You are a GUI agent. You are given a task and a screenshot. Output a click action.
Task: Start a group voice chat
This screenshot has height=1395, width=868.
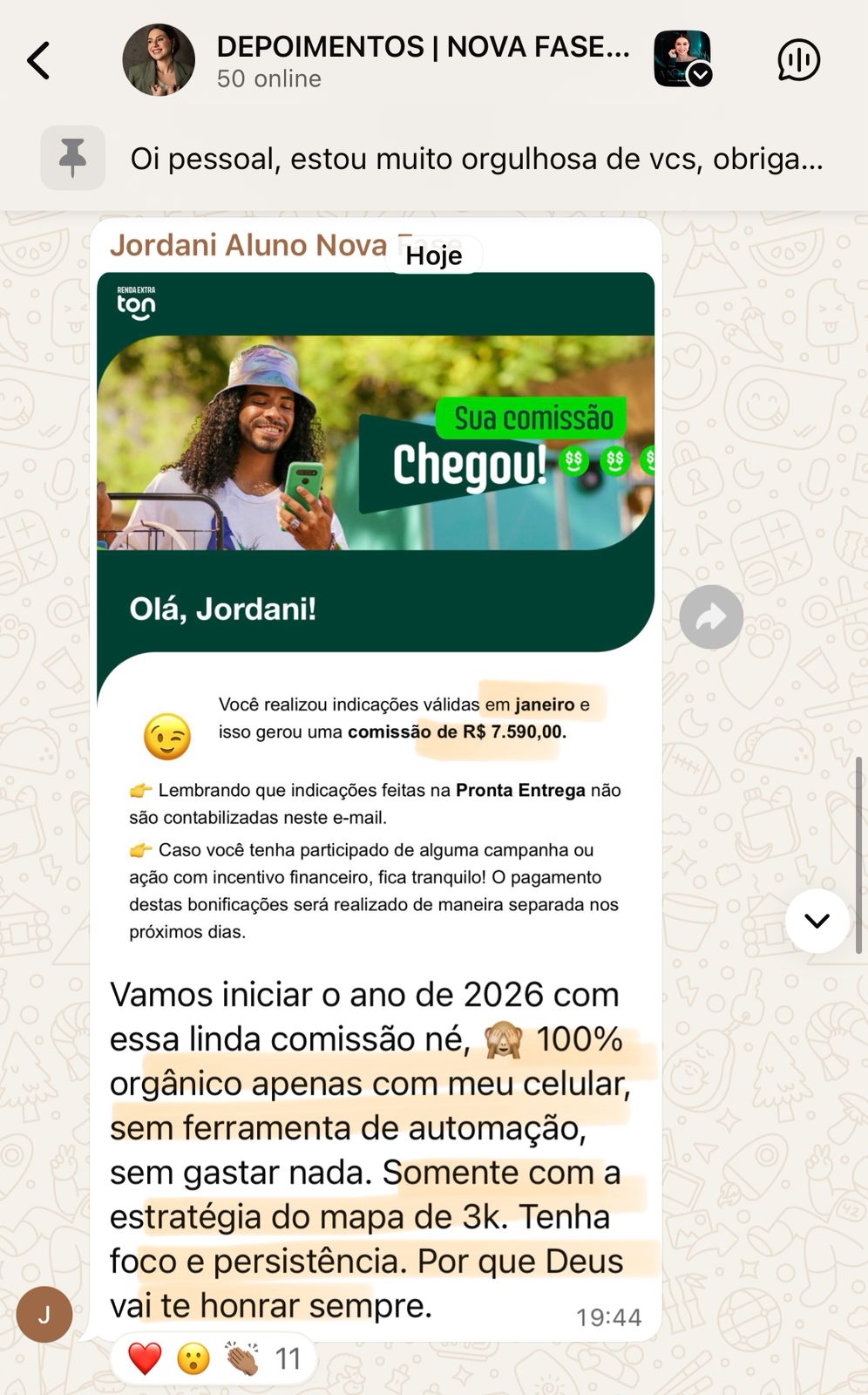798,61
